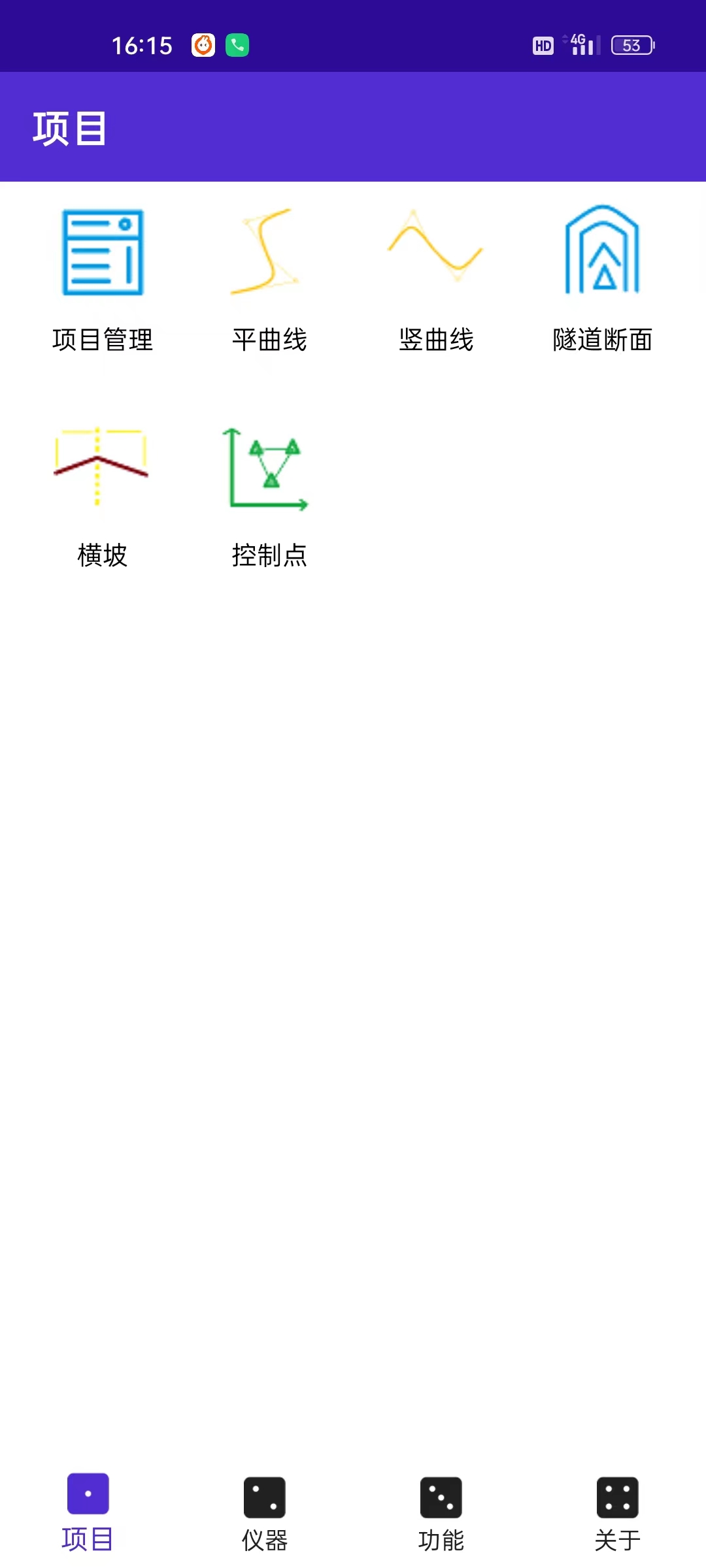This screenshot has height=1568, width=706.
Task: Open 项目管理 project management
Action: click(x=103, y=278)
